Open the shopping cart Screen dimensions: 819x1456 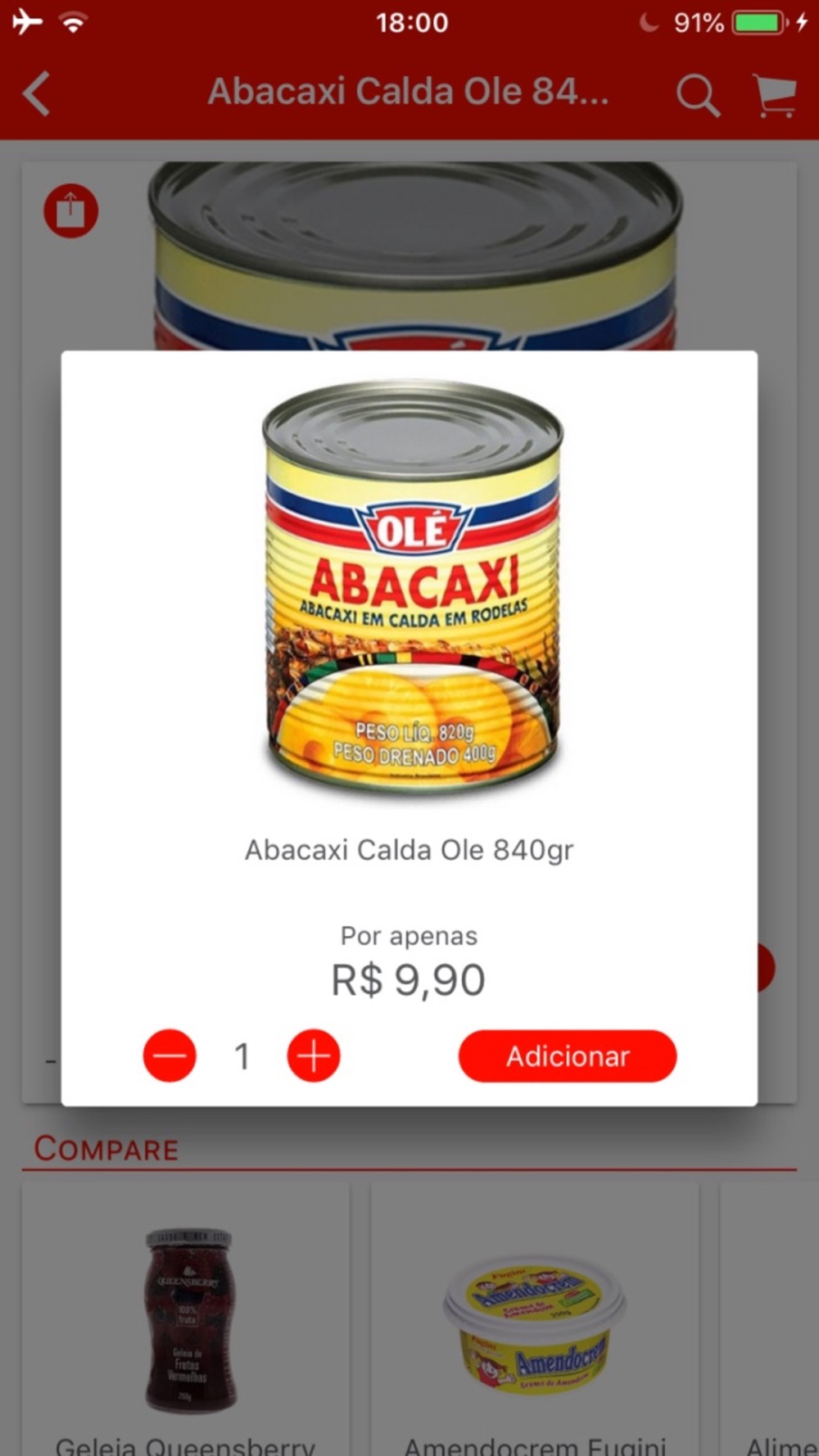pos(773,95)
